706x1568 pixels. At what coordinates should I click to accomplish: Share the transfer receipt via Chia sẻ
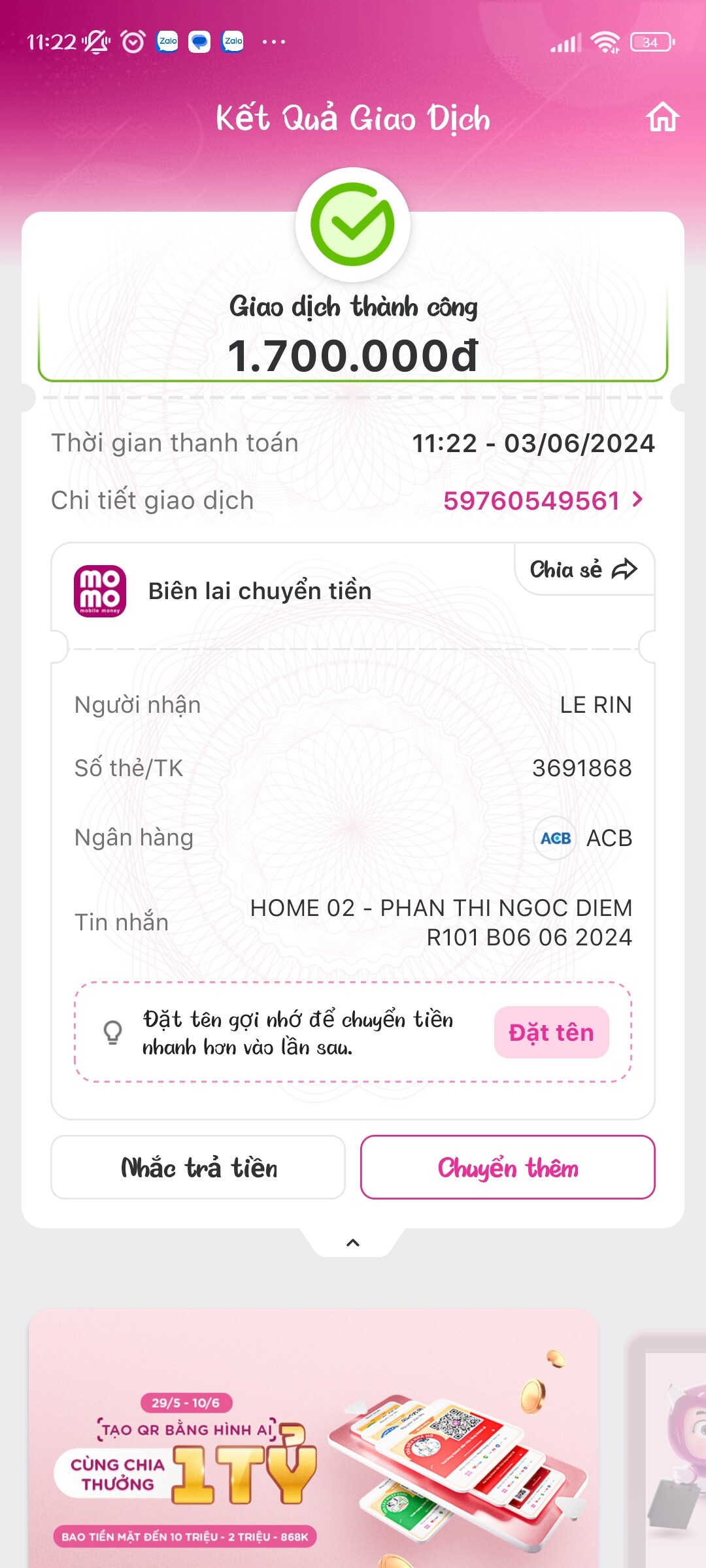click(x=583, y=570)
